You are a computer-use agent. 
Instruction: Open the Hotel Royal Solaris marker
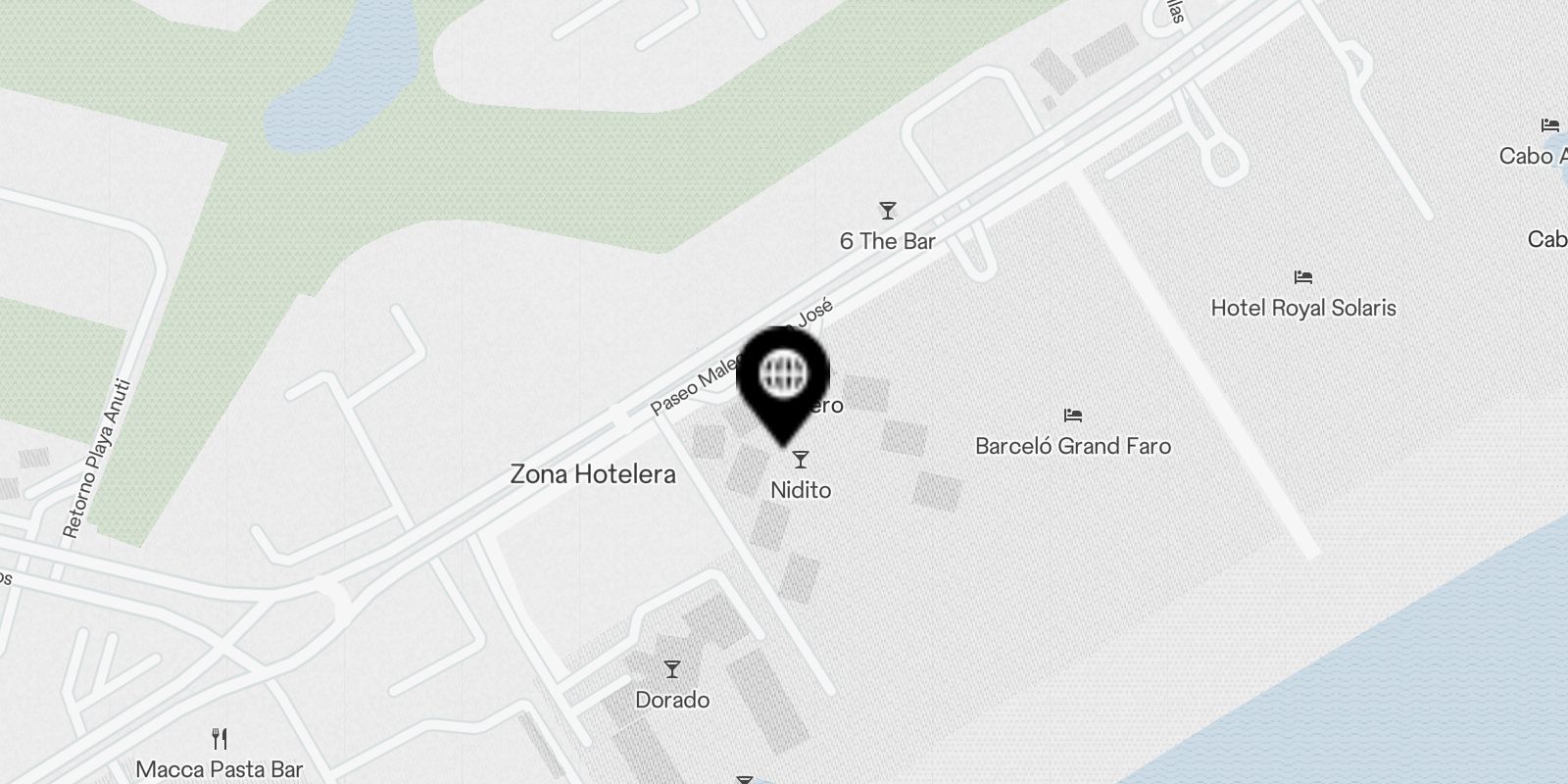(x=1302, y=278)
